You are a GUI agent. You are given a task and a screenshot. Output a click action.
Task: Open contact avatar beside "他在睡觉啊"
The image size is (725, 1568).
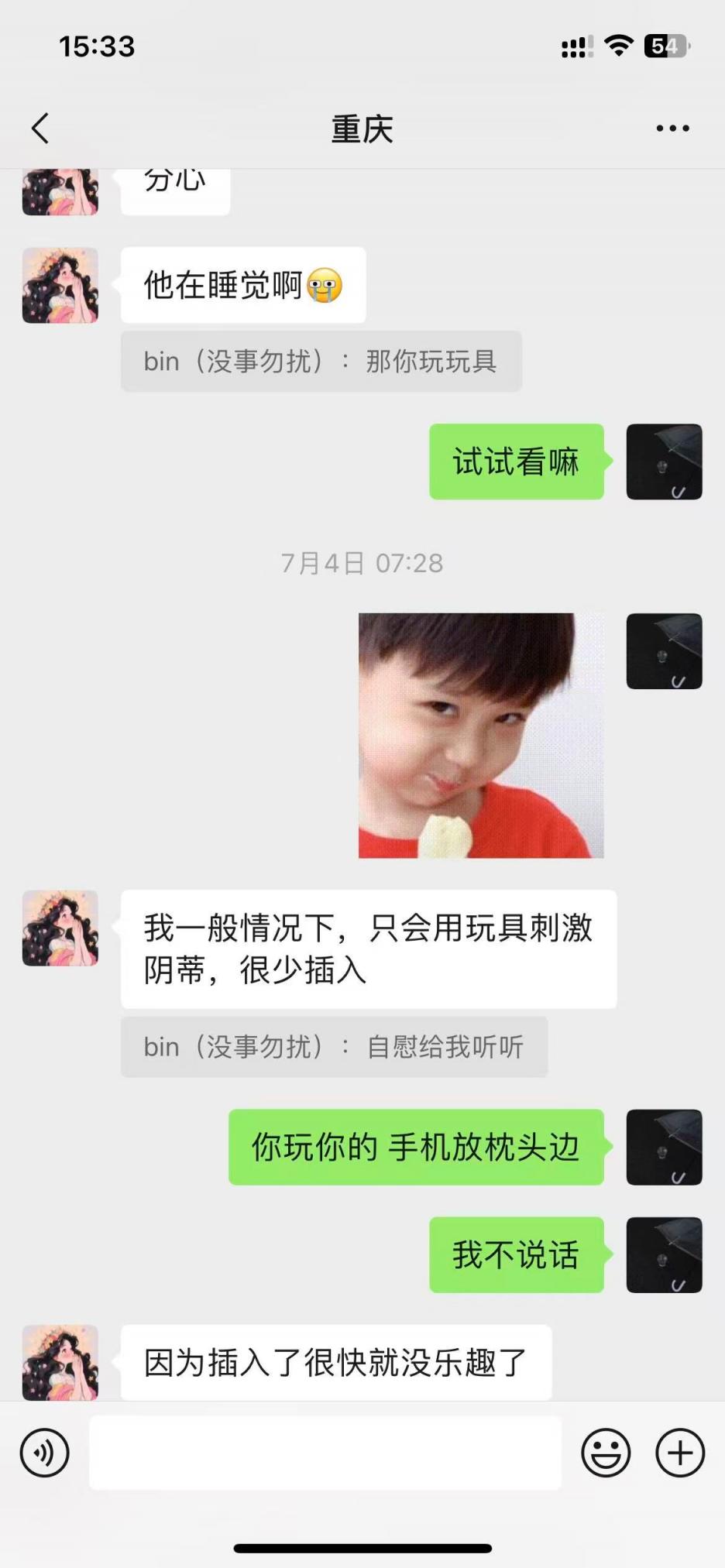60,286
